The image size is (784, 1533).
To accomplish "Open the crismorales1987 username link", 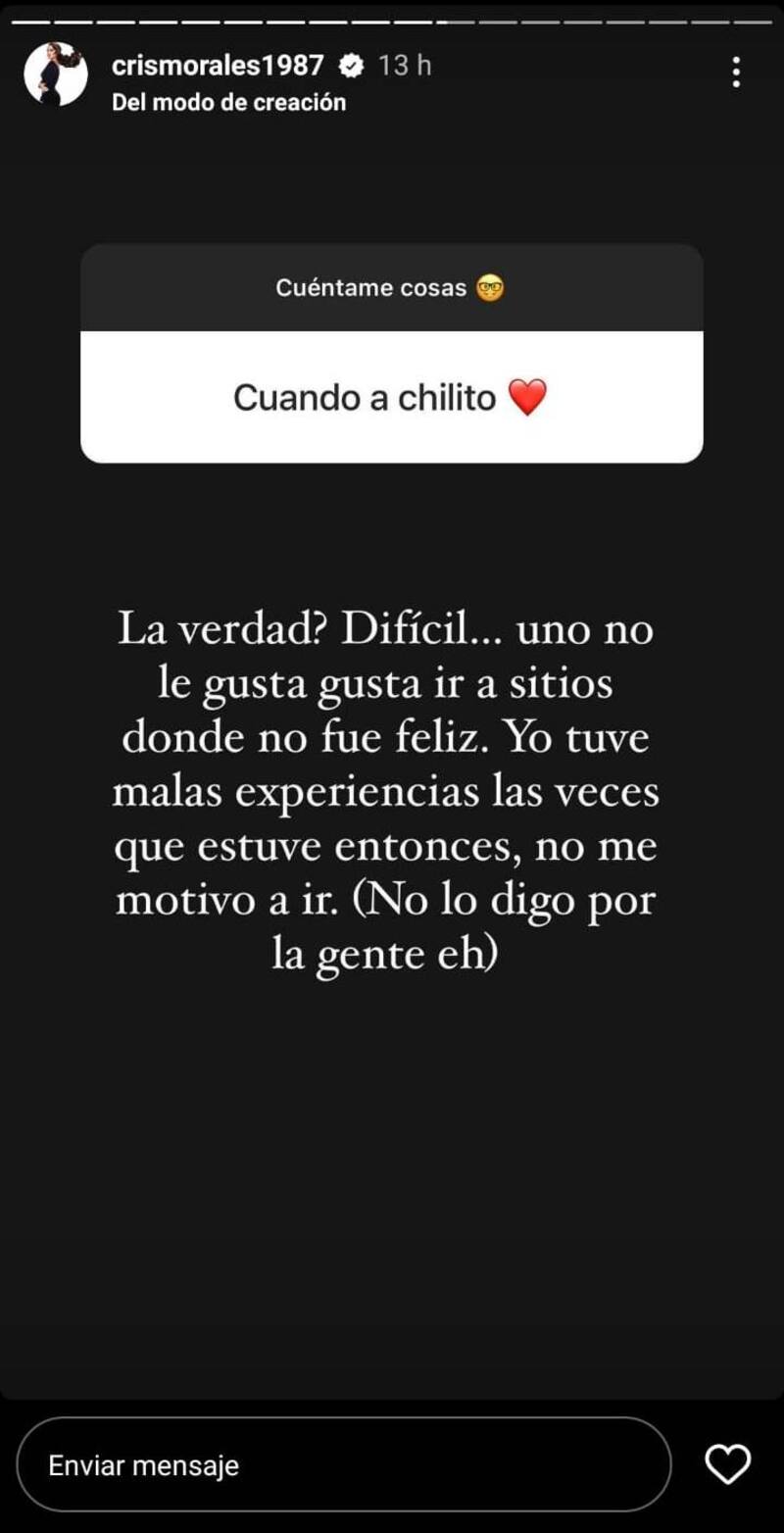I will (218, 66).
